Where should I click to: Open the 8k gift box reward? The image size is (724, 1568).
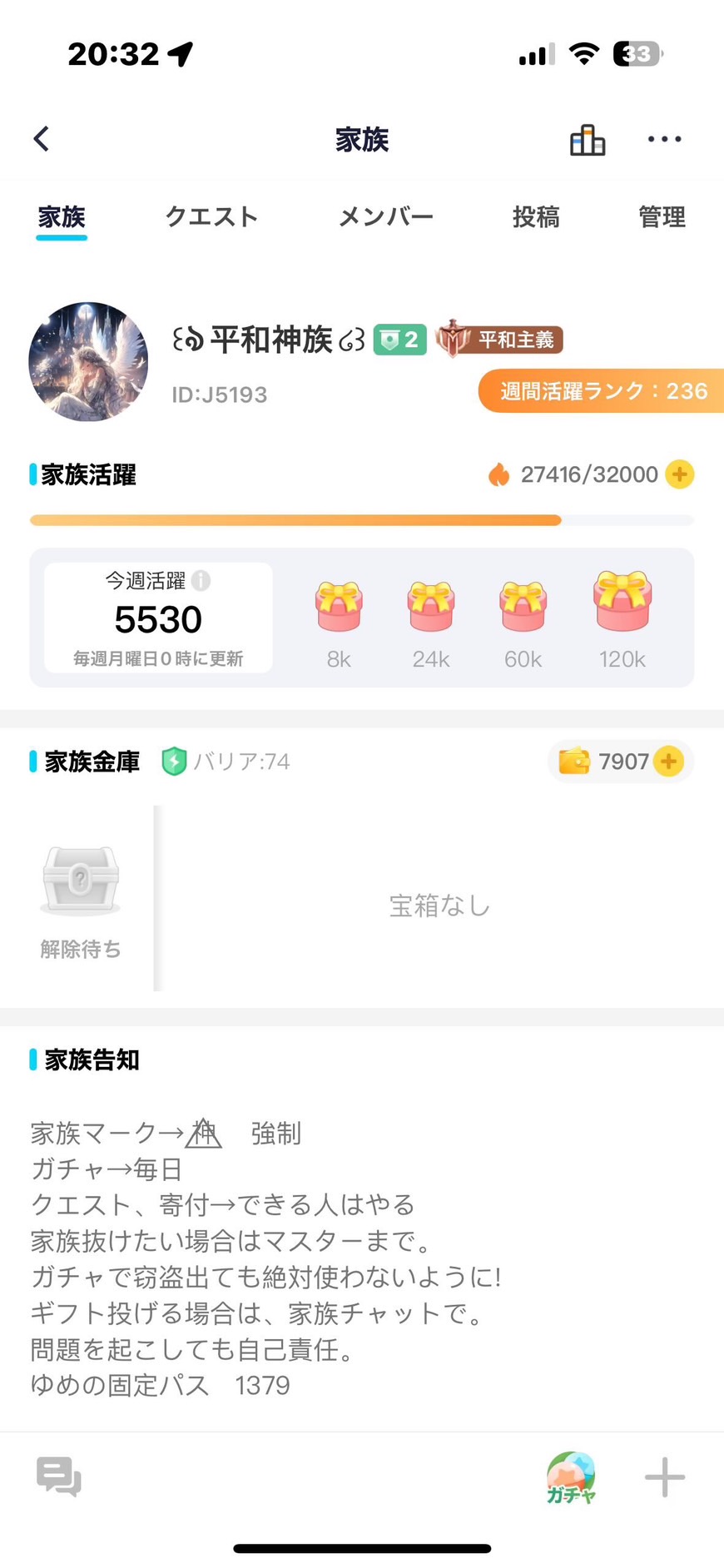tap(339, 606)
